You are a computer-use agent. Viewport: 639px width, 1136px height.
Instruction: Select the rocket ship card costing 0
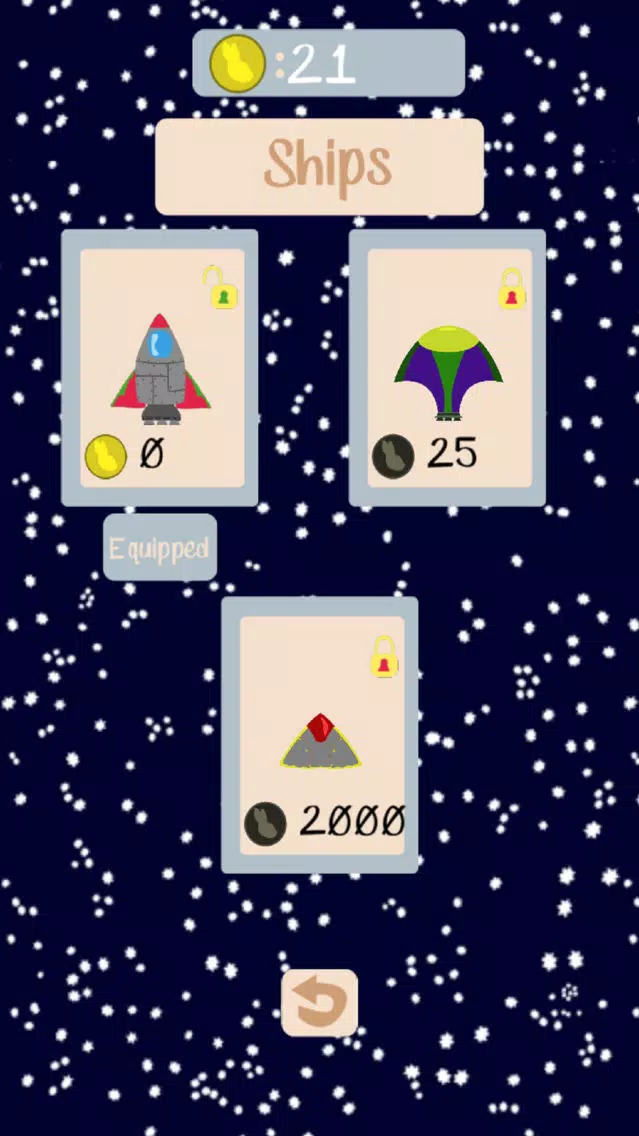[160, 368]
